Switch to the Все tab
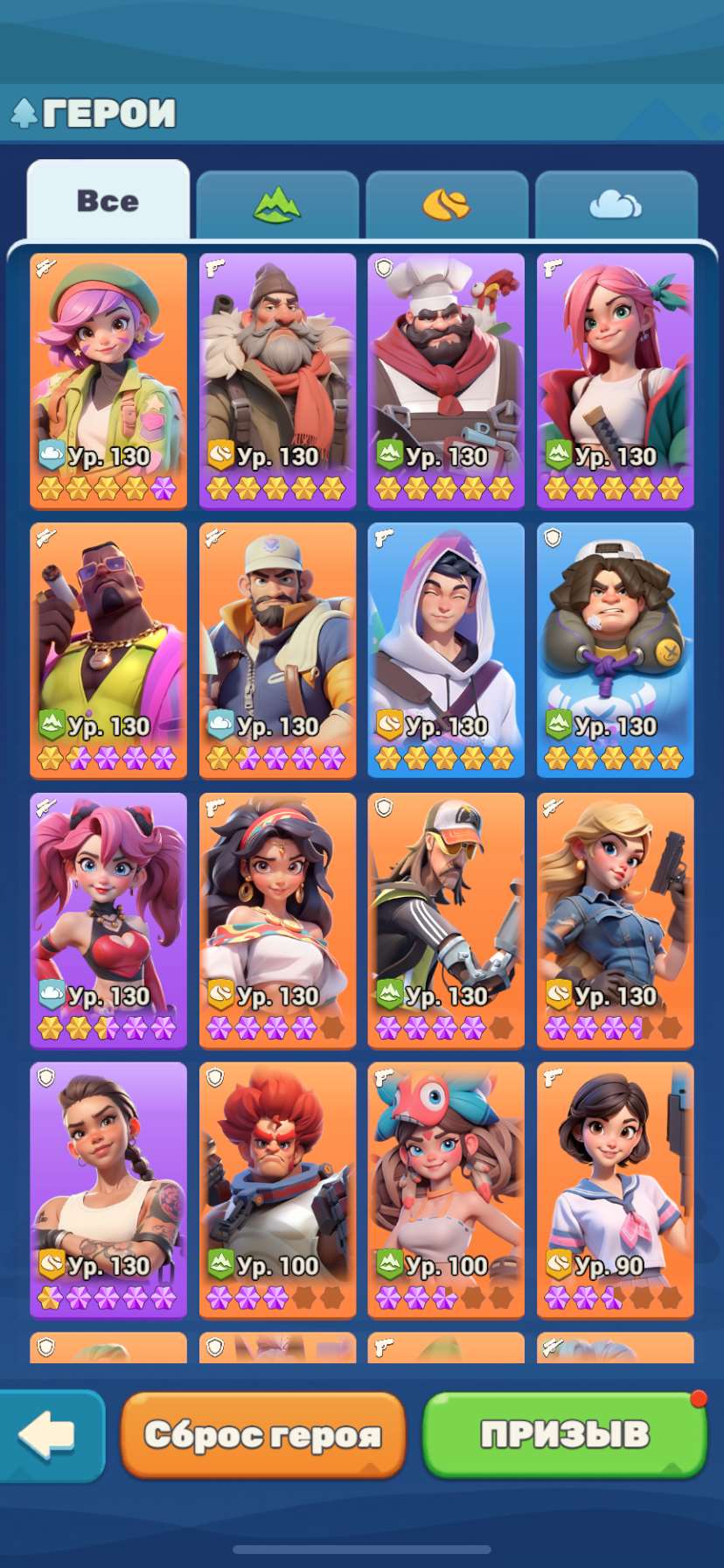 (108, 200)
